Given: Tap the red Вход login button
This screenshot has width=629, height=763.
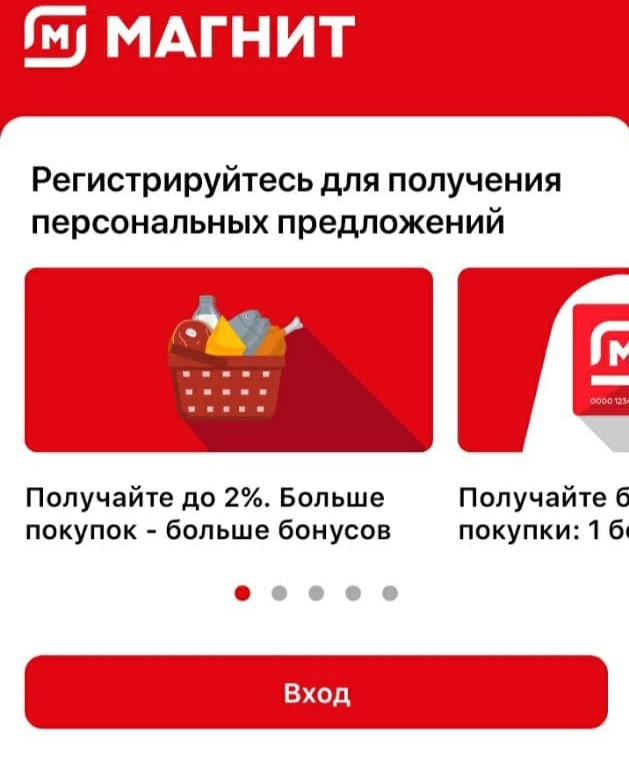Looking at the screenshot, I should point(316,692).
